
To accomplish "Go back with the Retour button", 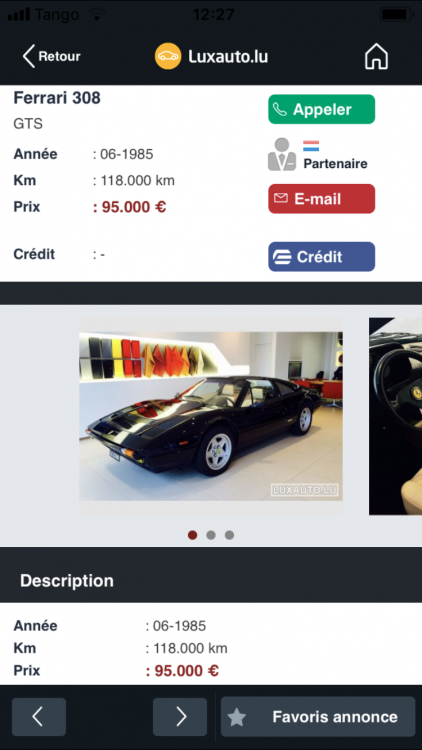I will (52, 56).
